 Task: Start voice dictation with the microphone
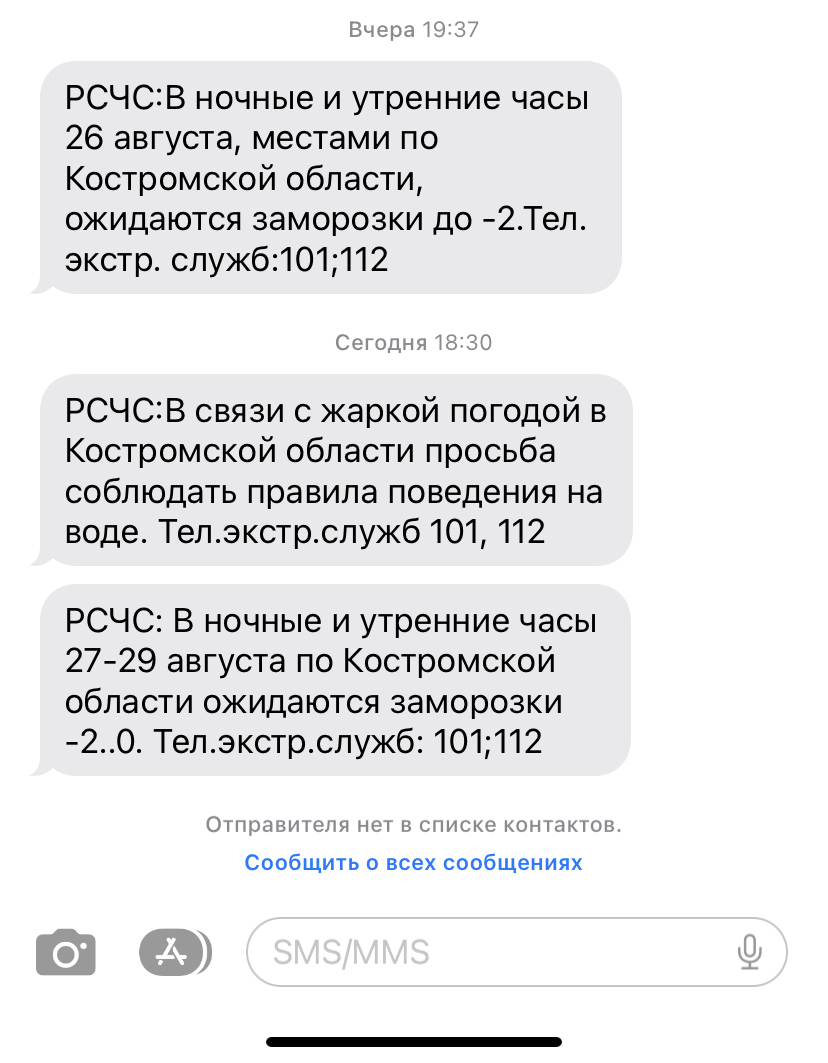[749, 952]
